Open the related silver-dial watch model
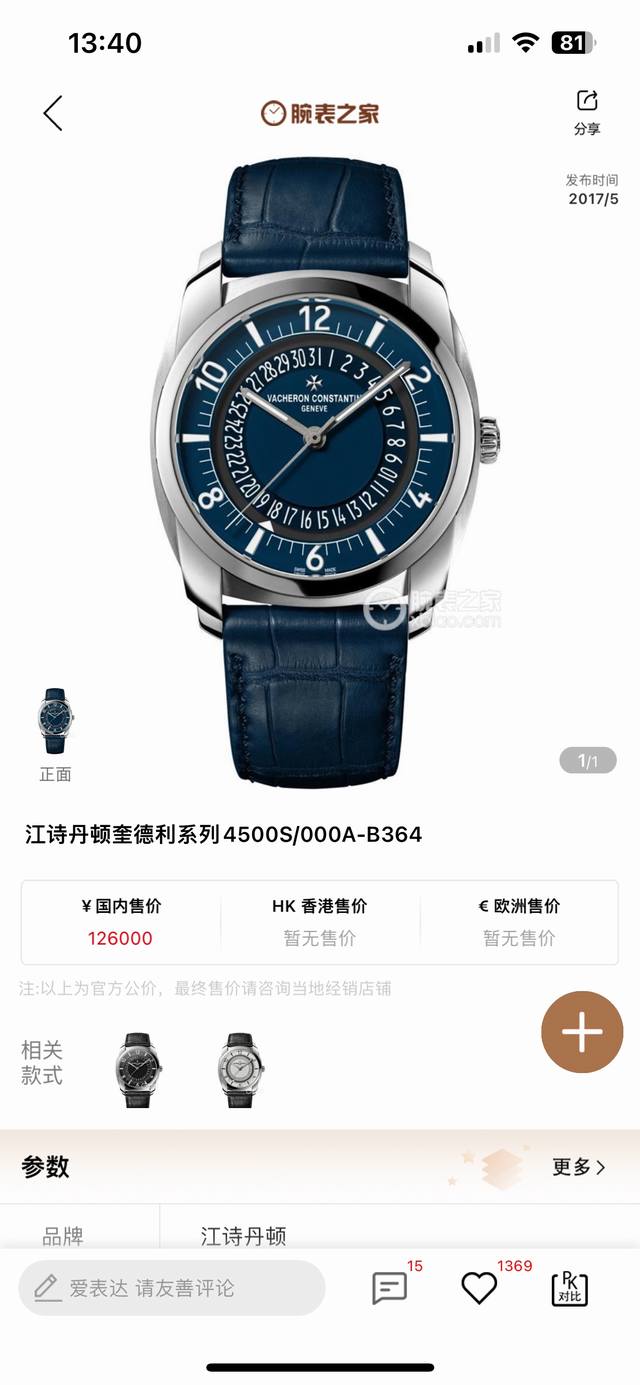 coord(239,1069)
